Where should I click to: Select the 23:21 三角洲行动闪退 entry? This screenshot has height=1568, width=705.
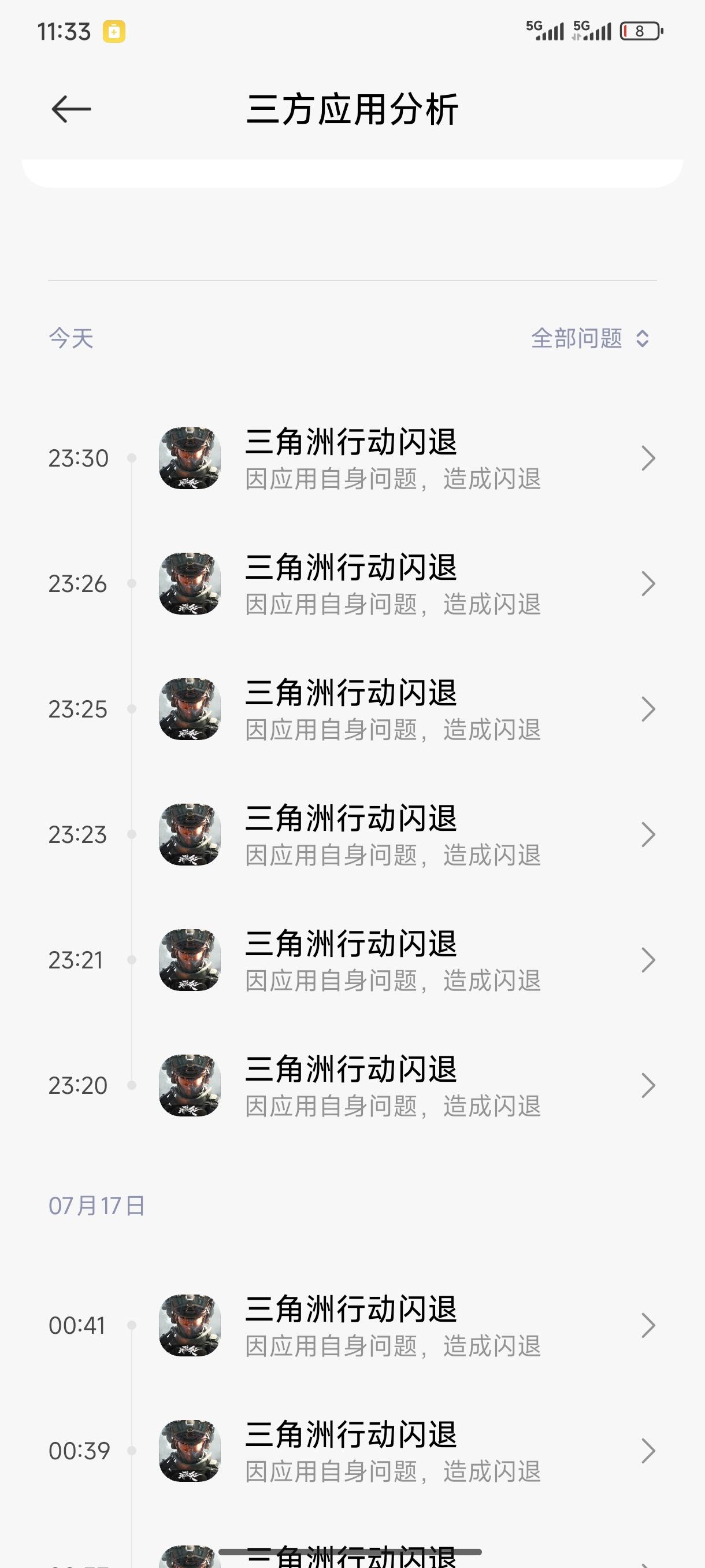pos(392,960)
